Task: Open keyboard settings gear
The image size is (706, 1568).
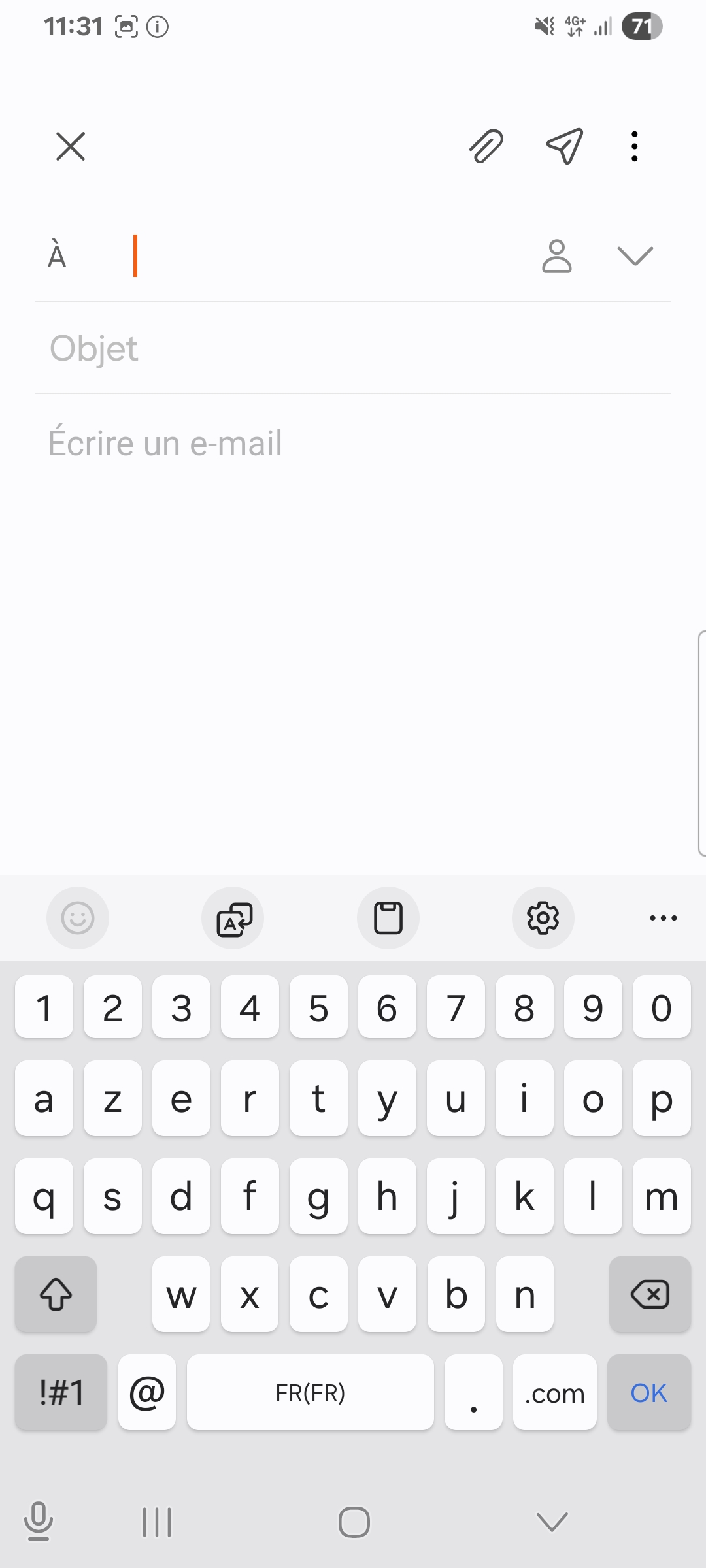Action: tap(543, 918)
